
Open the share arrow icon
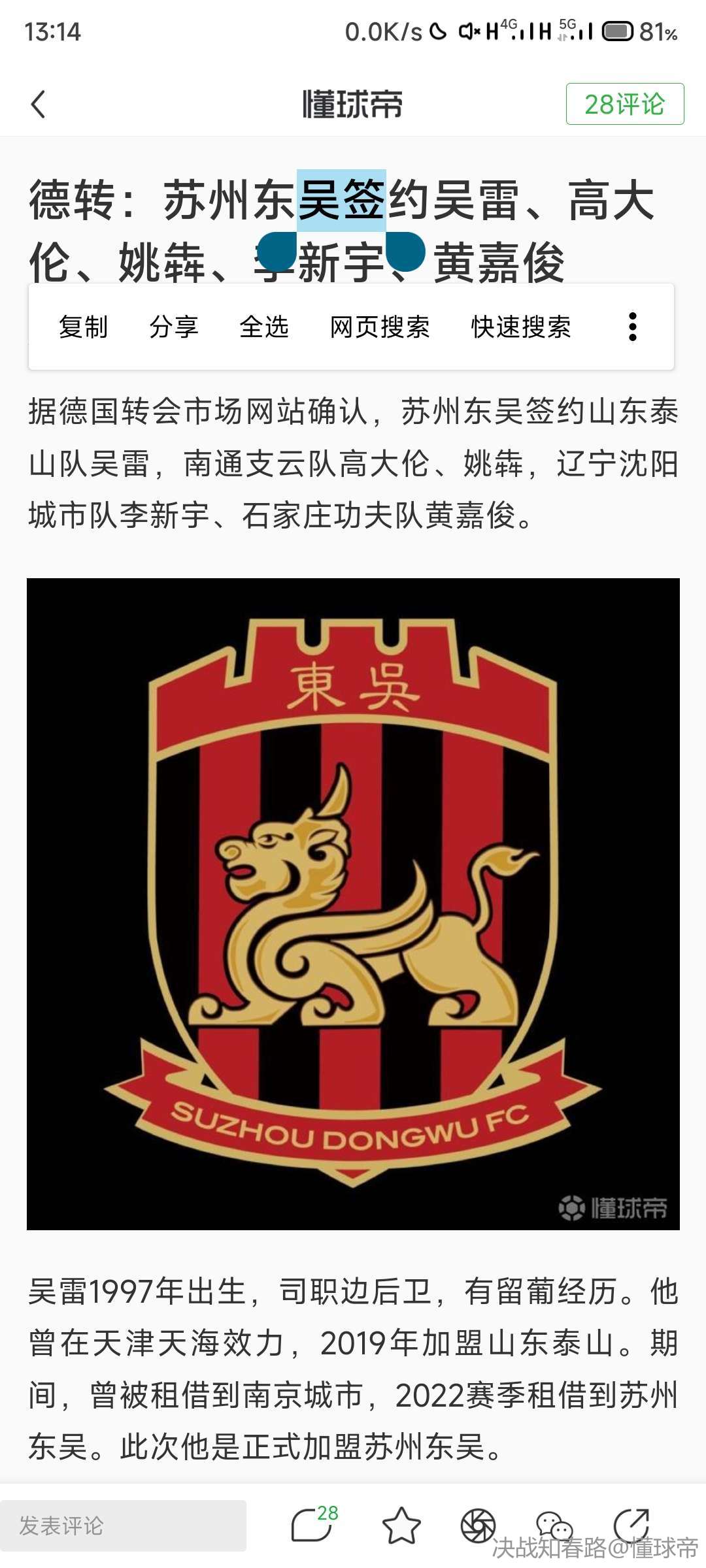631,1526
